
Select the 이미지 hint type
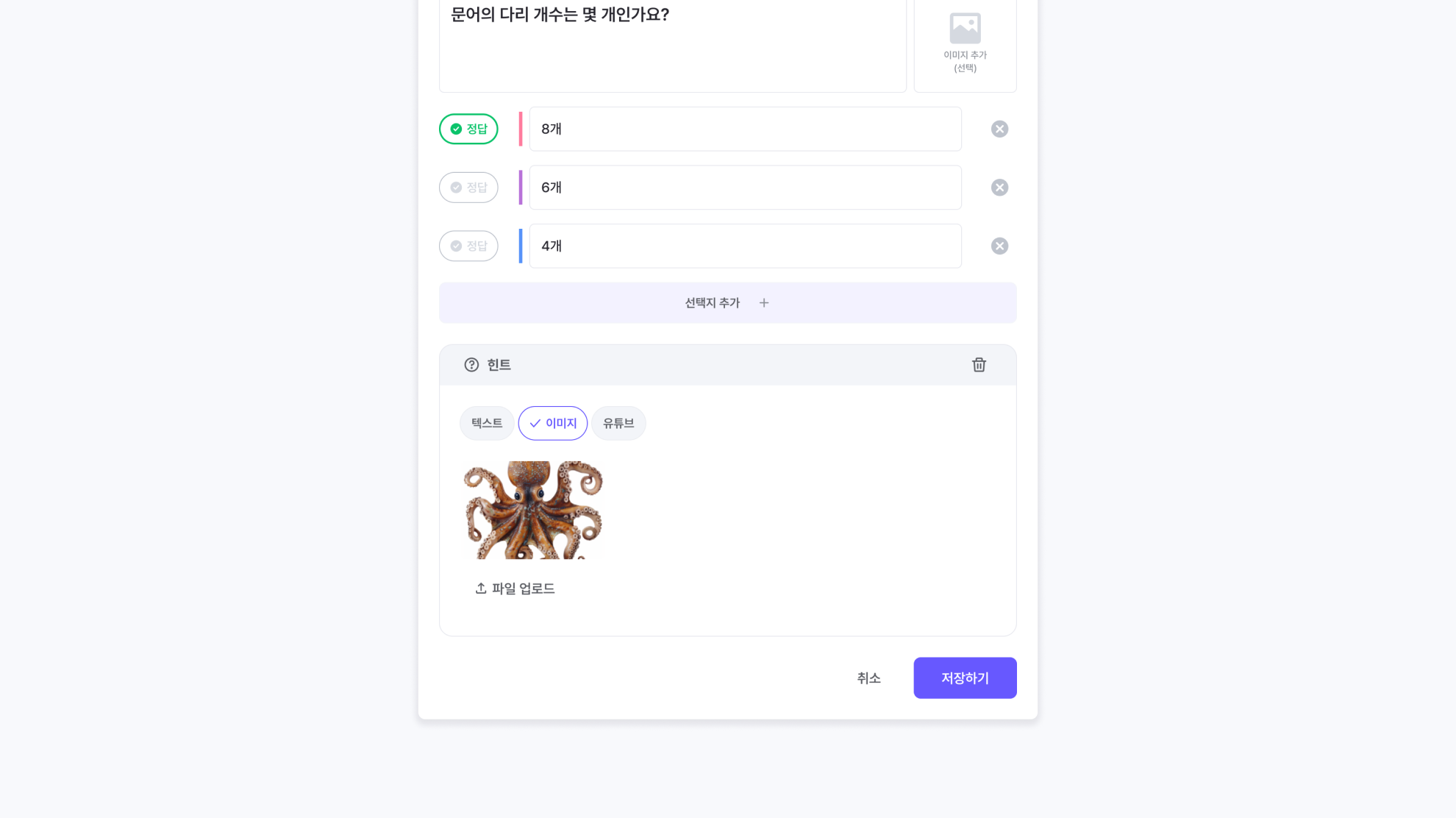tap(553, 423)
